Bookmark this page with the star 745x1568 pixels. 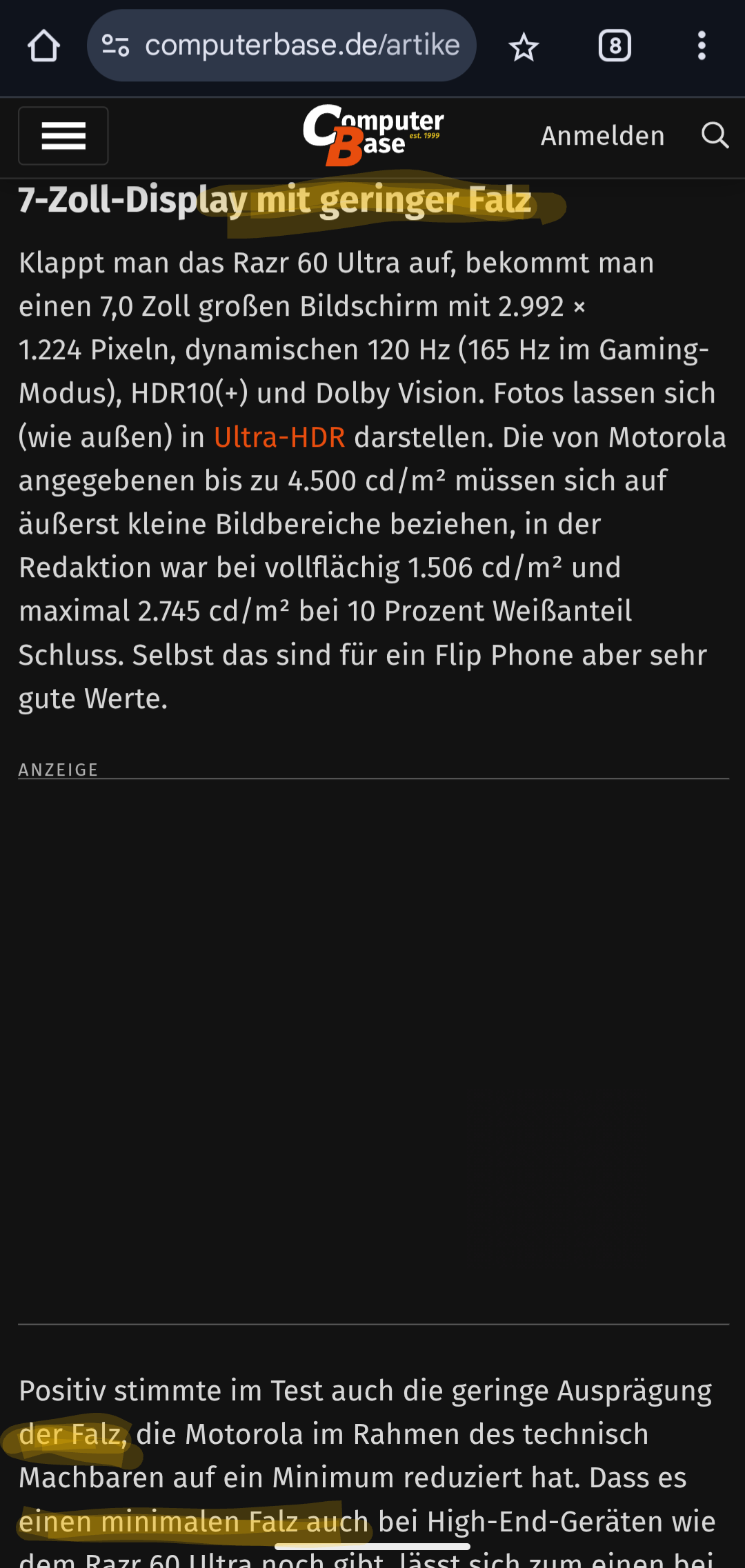(524, 47)
